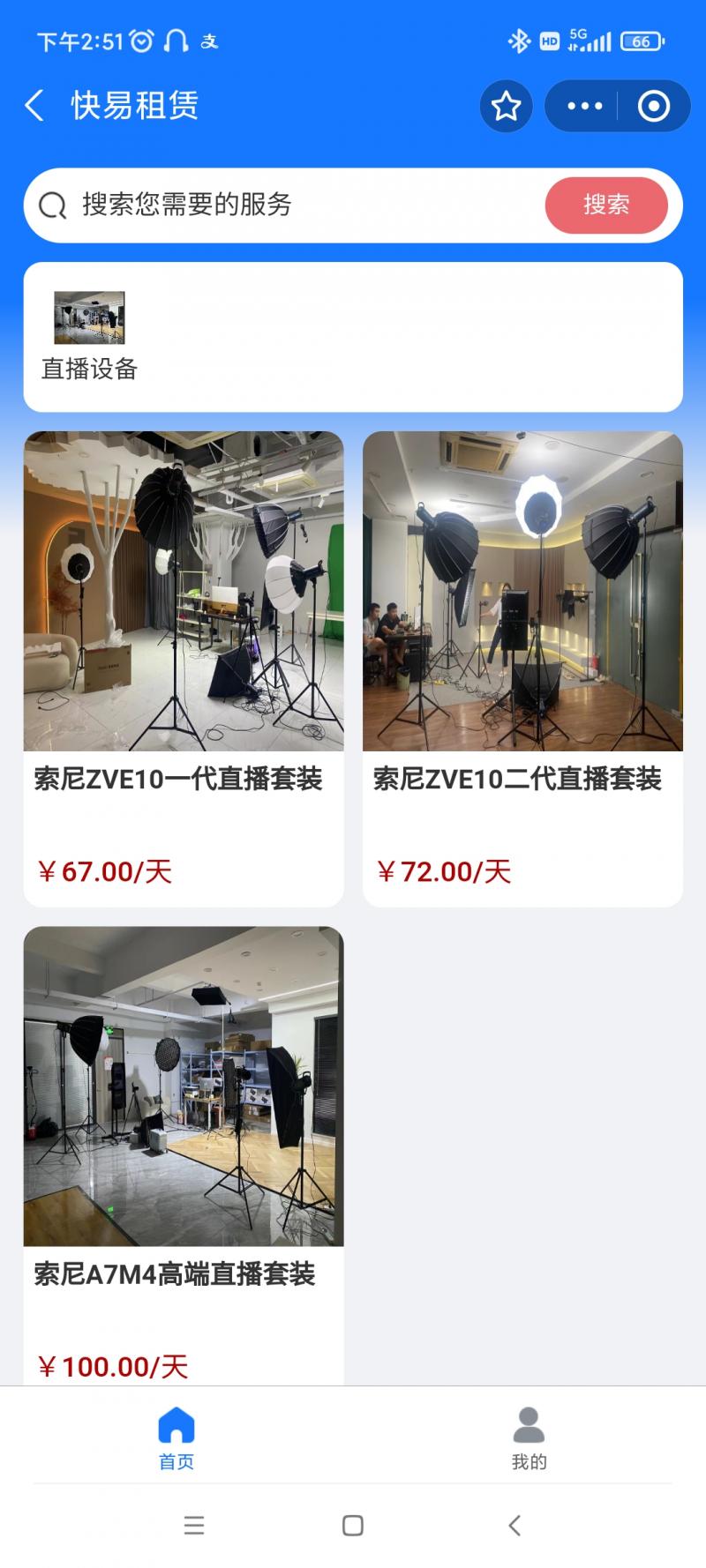The width and height of the screenshot is (706, 1568).
Task: Switch to the 首页 tab
Action: (x=176, y=1439)
